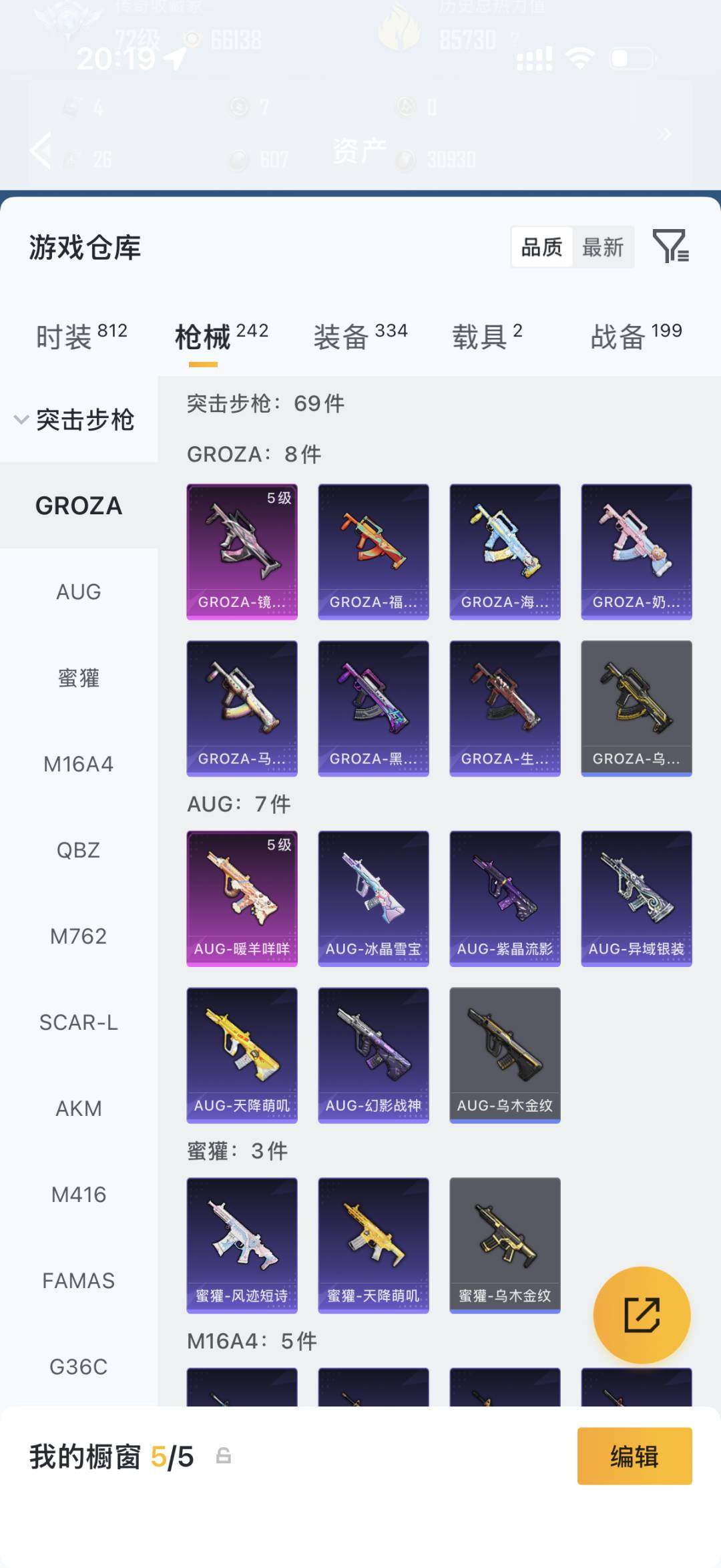Open the AUG-暖羊咩咩 skin tile
This screenshot has height=1568, width=721.
(242, 898)
